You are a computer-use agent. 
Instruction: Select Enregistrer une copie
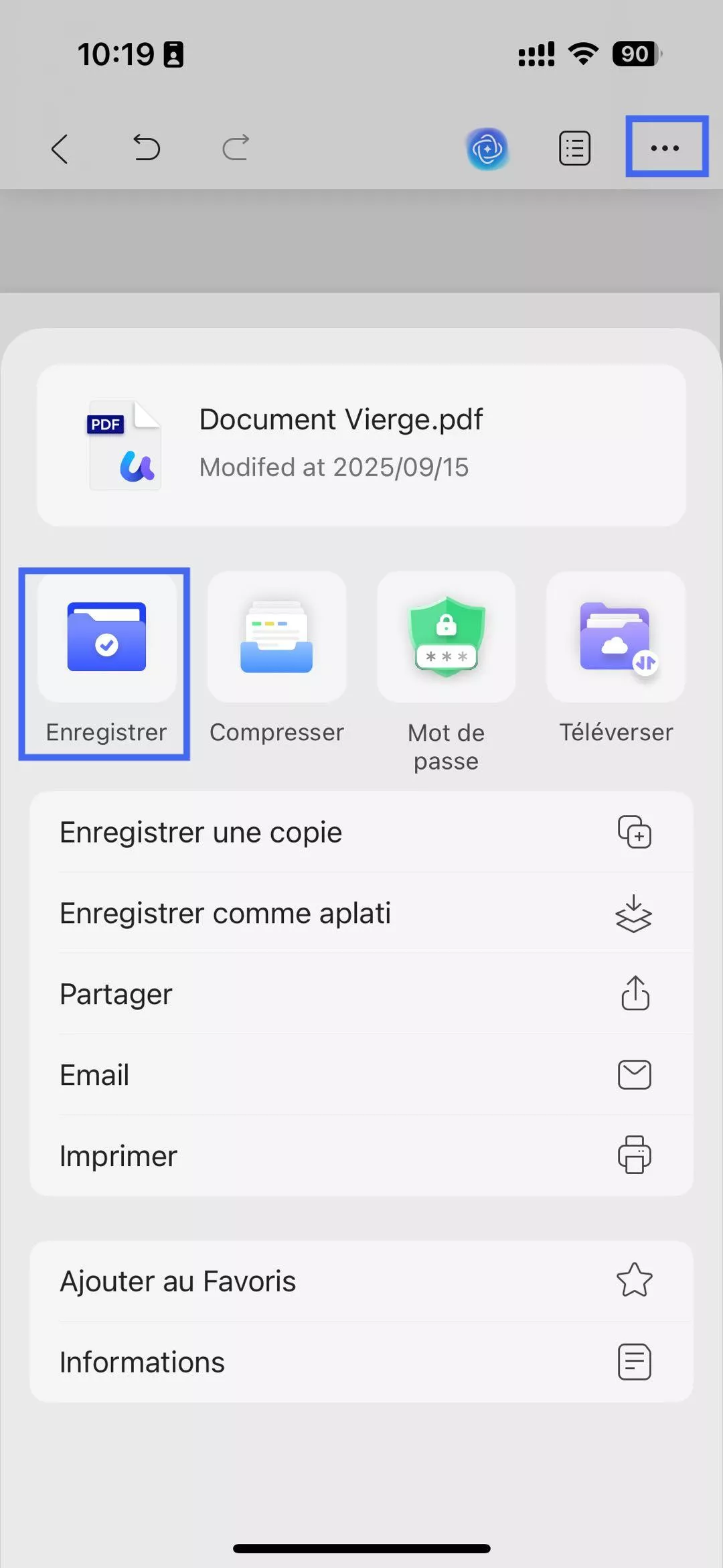click(361, 833)
